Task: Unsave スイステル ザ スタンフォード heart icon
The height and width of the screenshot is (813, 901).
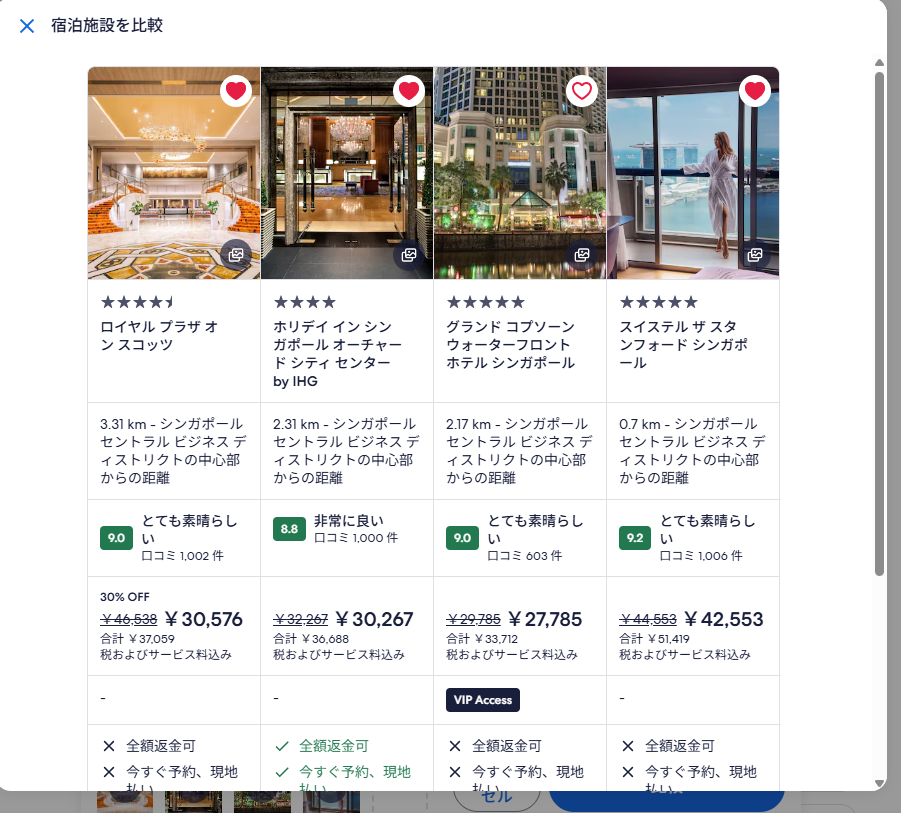Action: pyautogui.click(x=755, y=92)
